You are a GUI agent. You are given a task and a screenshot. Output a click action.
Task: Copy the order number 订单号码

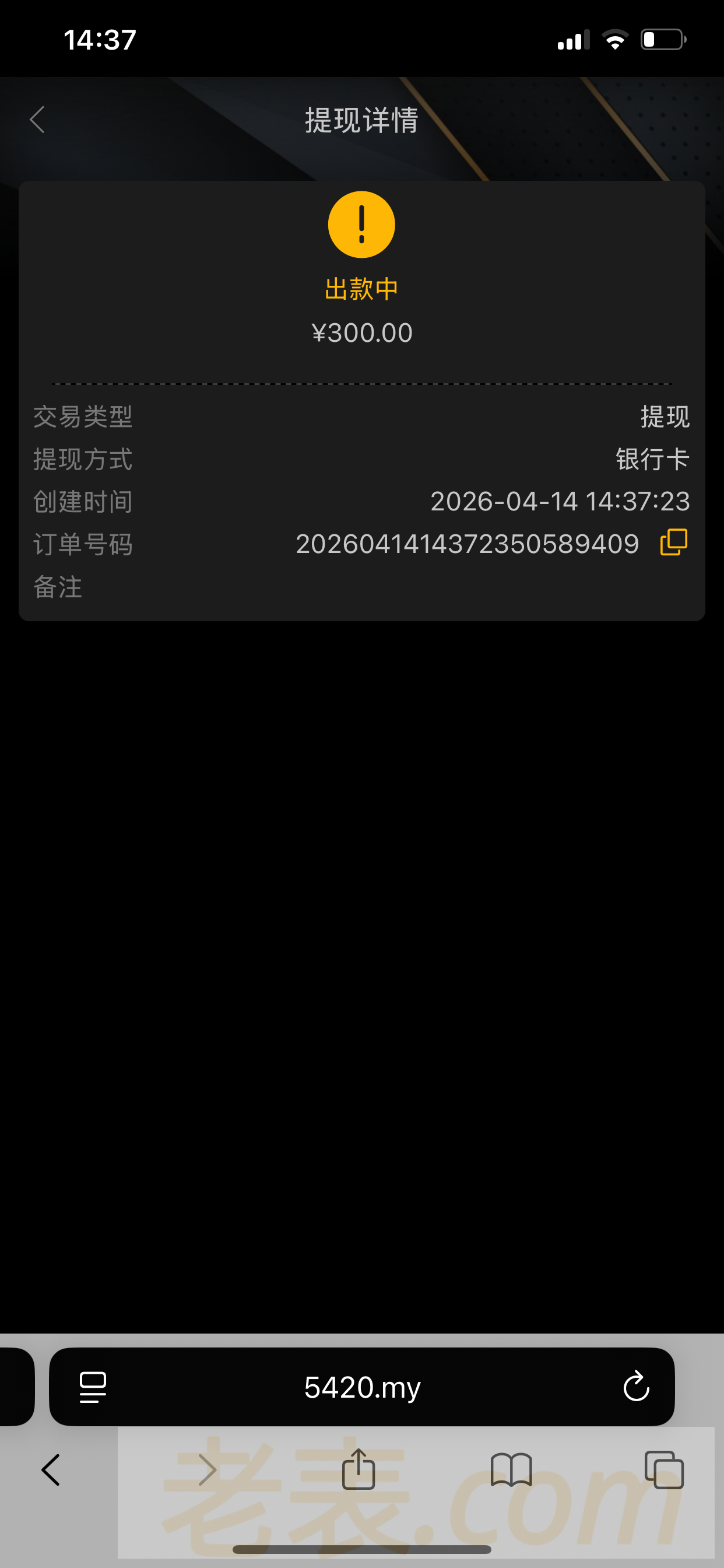(673, 542)
